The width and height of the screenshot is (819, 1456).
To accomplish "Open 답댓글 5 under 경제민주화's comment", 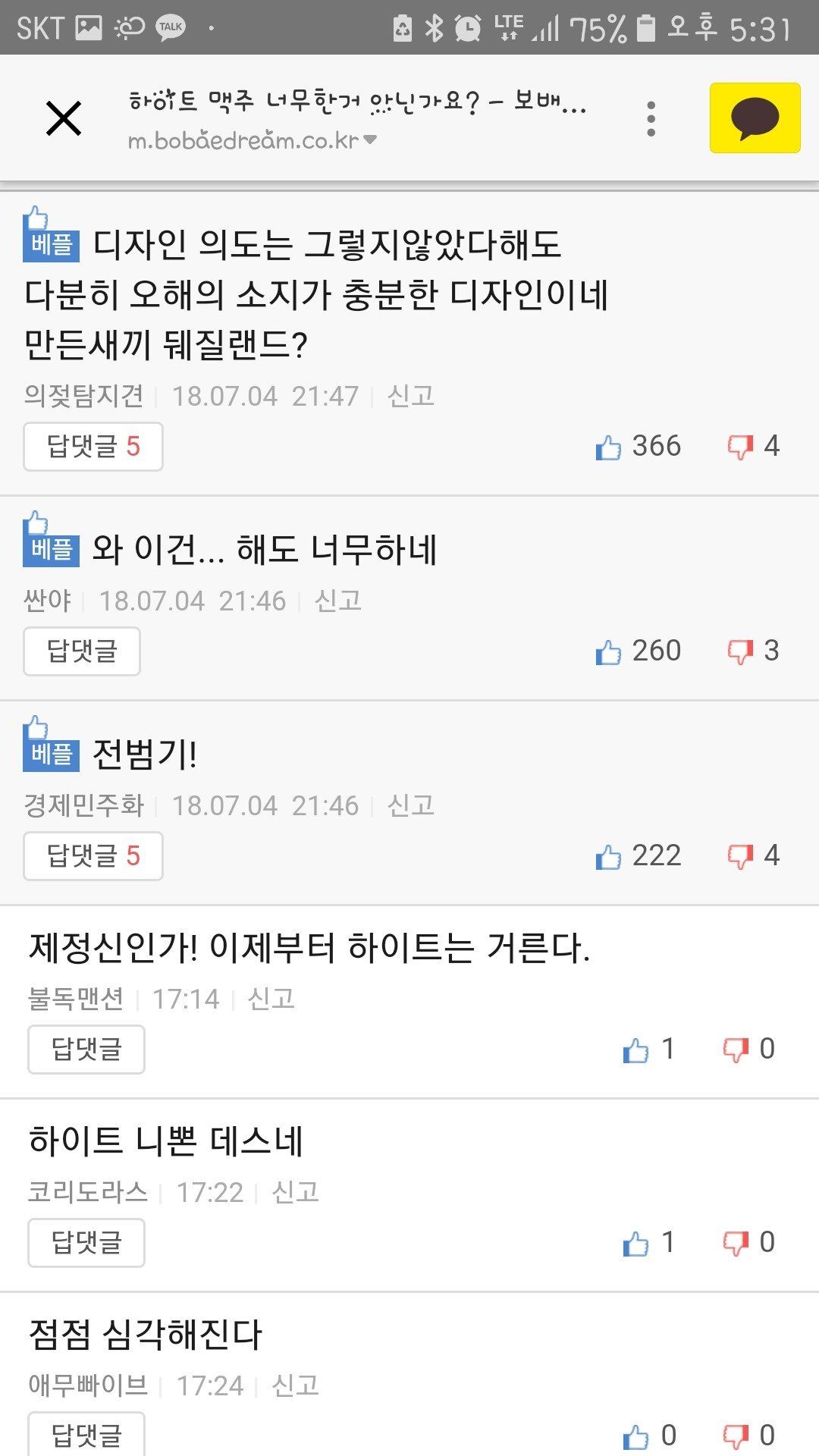I will pos(93,856).
